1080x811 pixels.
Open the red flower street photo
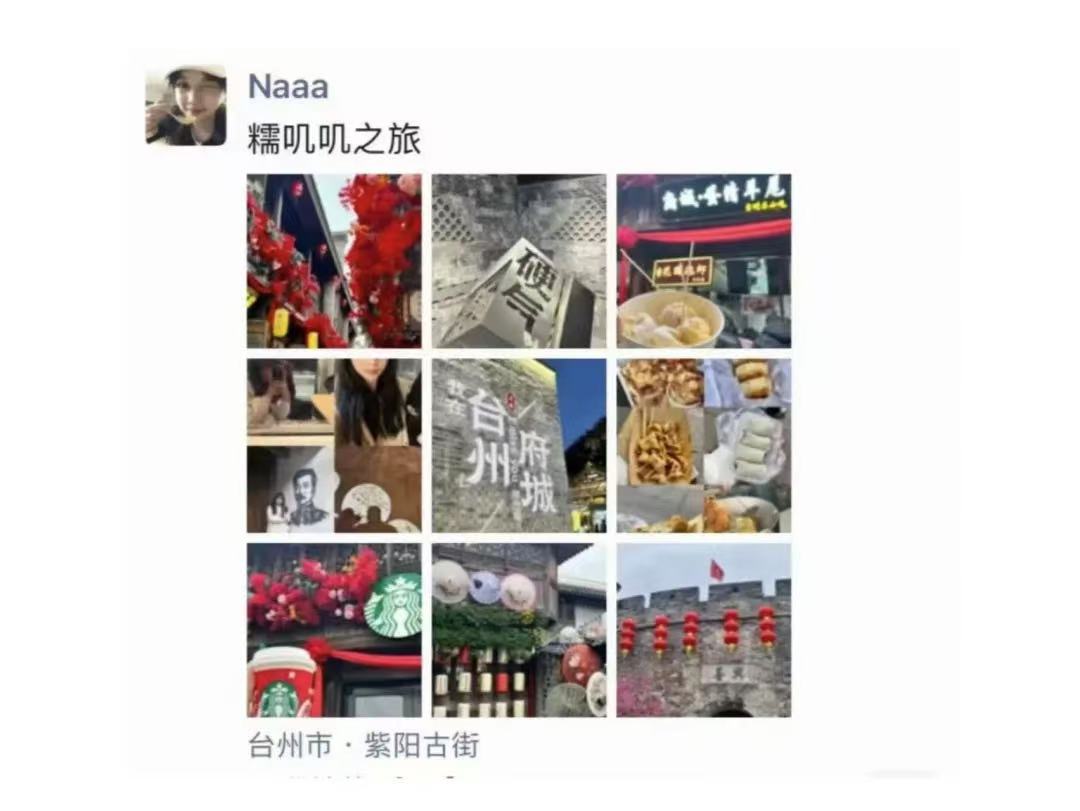coord(334,261)
